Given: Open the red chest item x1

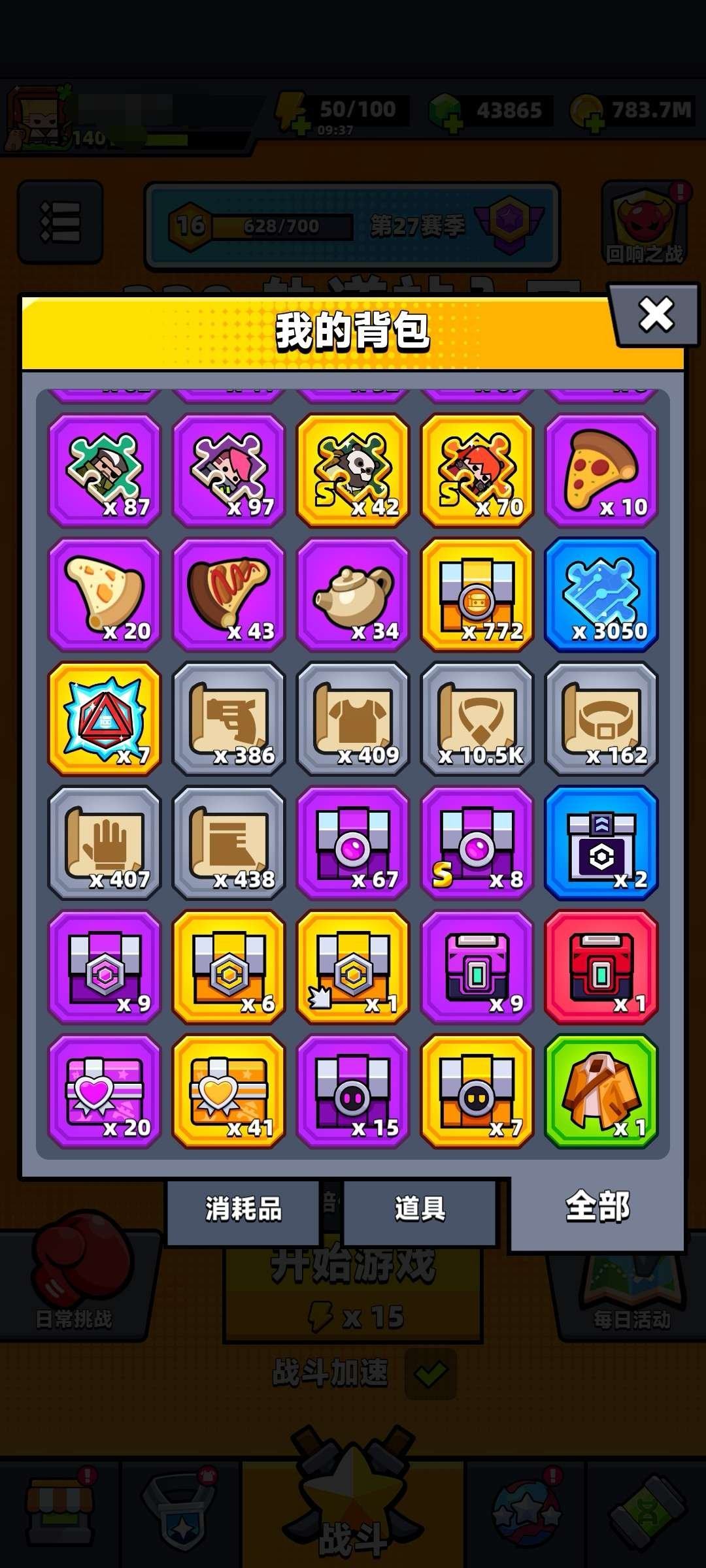Looking at the screenshot, I should click(601, 967).
